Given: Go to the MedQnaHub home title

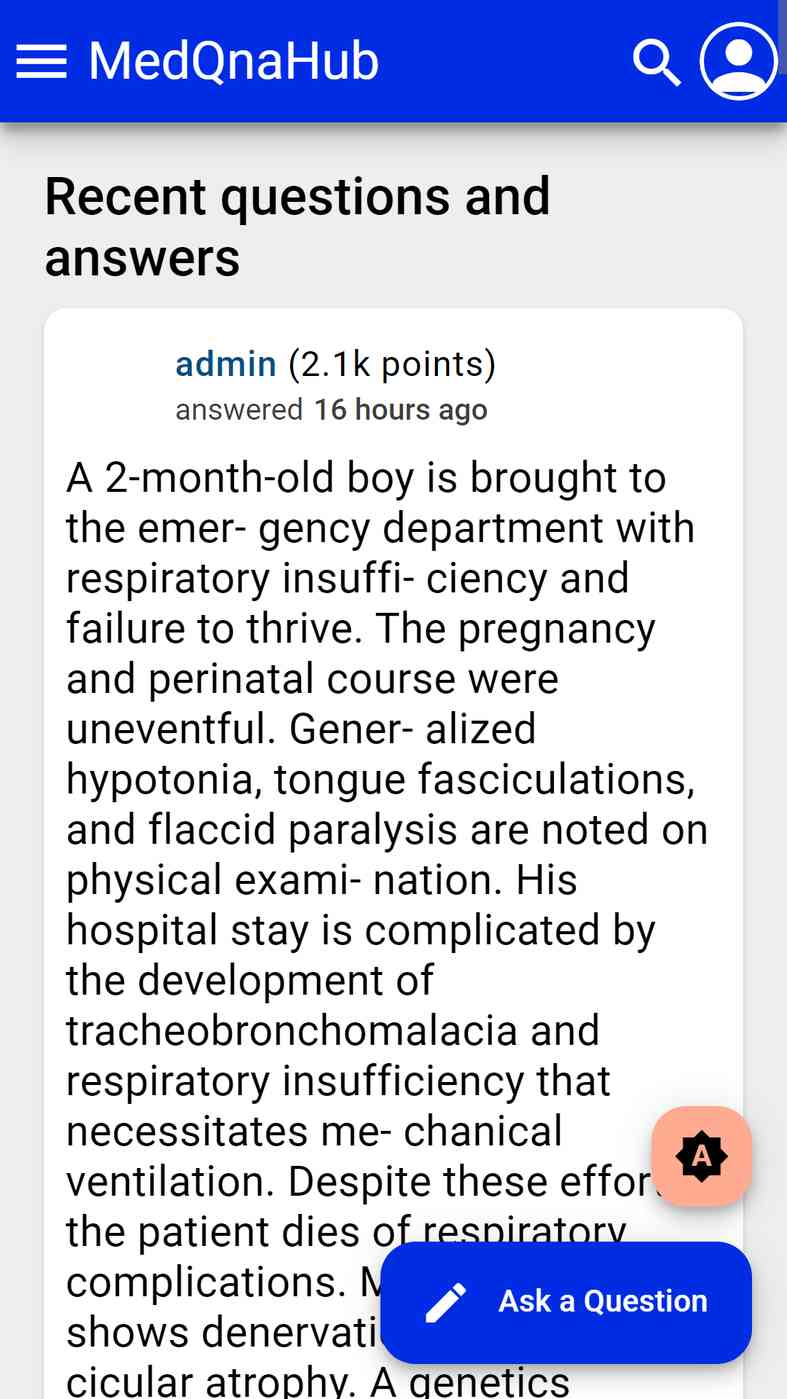Looking at the screenshot, I should [x=234, y=61].
